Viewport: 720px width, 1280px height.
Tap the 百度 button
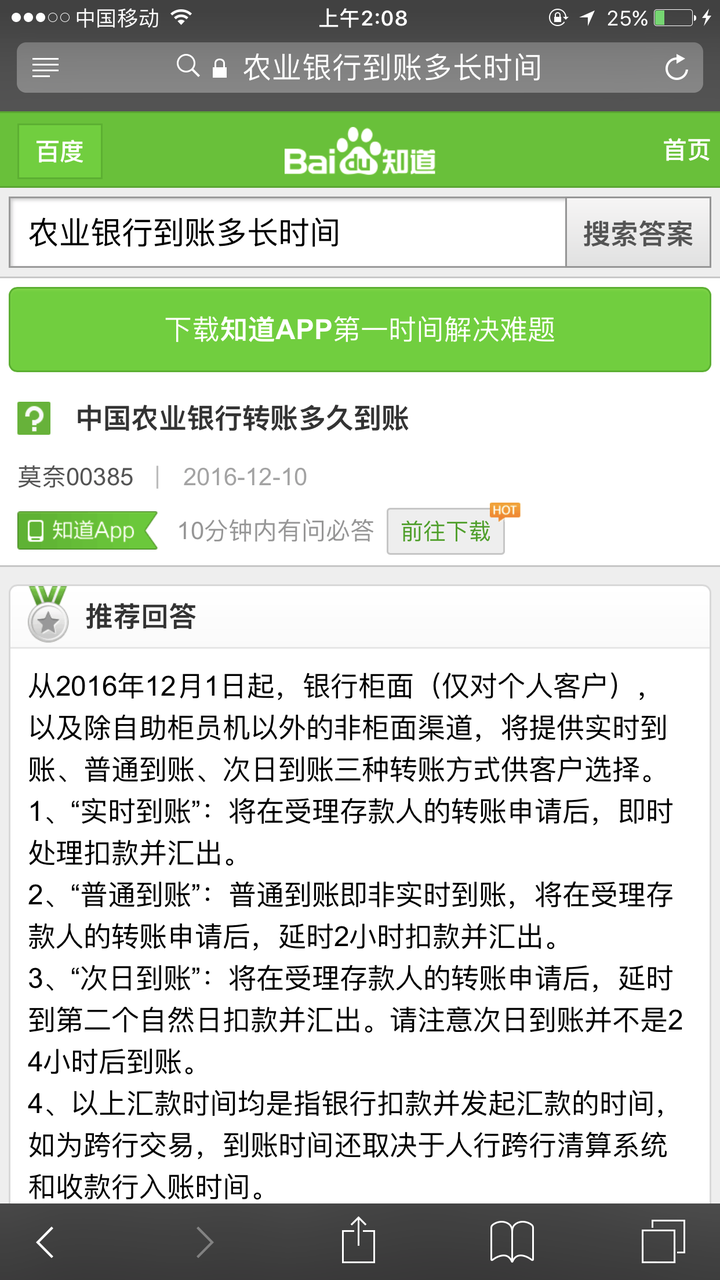point(60,152)
